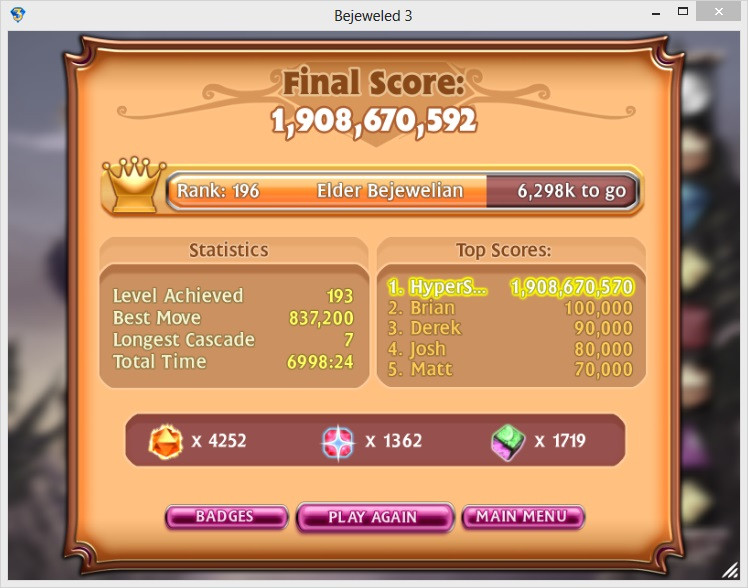The image size is (748, 588).
Task: Maximize the Bejeweled 3 window
Action: click(682, 12)
